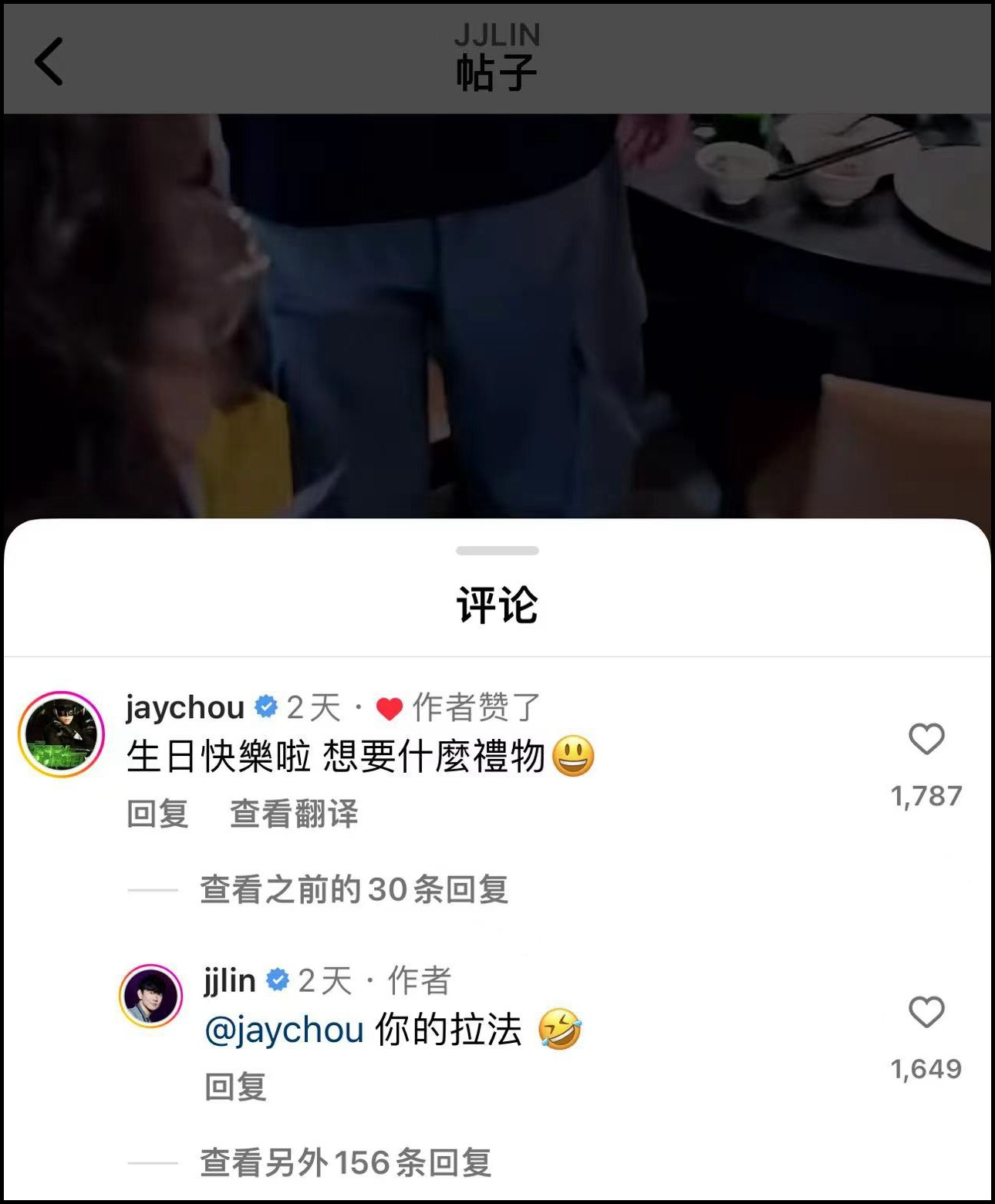
Task: Expand the previous 30 replies
Action: pos(353,889)
